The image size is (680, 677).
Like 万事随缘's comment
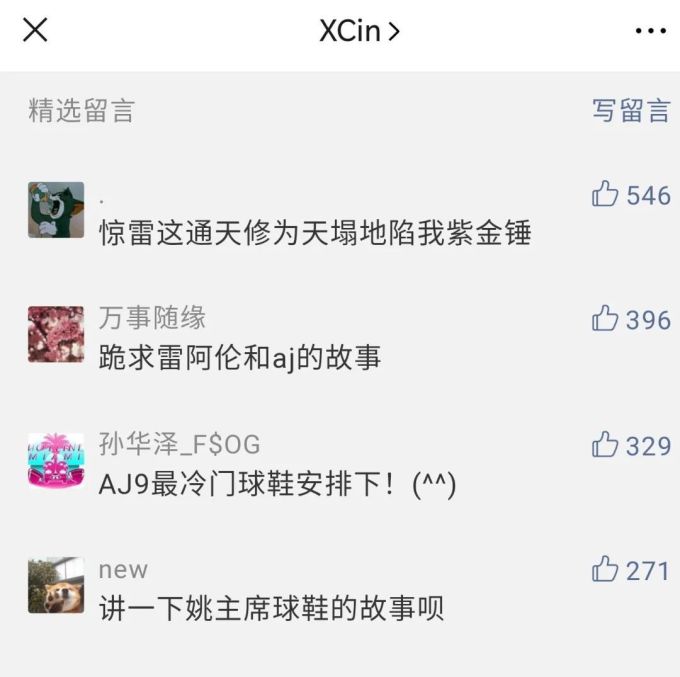coord(606,319)
